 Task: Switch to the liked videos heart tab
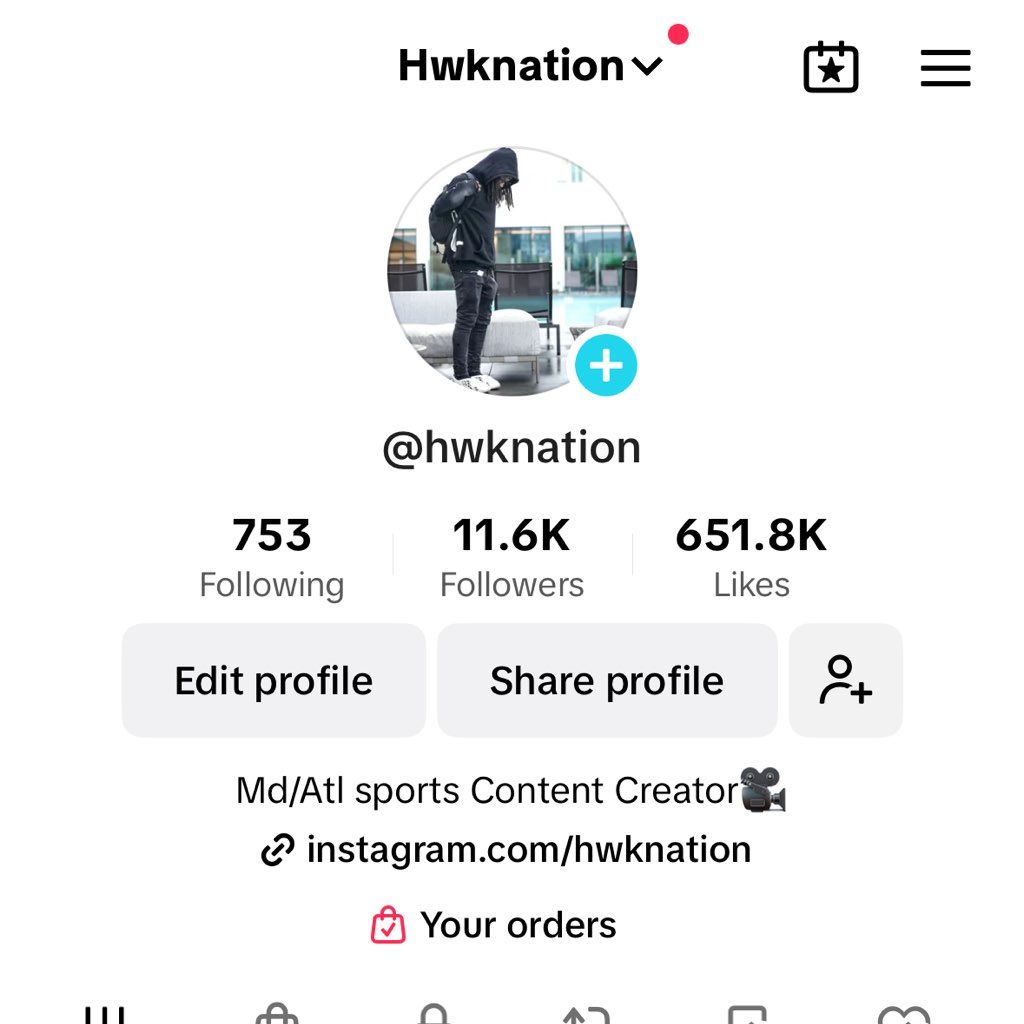(903, 1014)
